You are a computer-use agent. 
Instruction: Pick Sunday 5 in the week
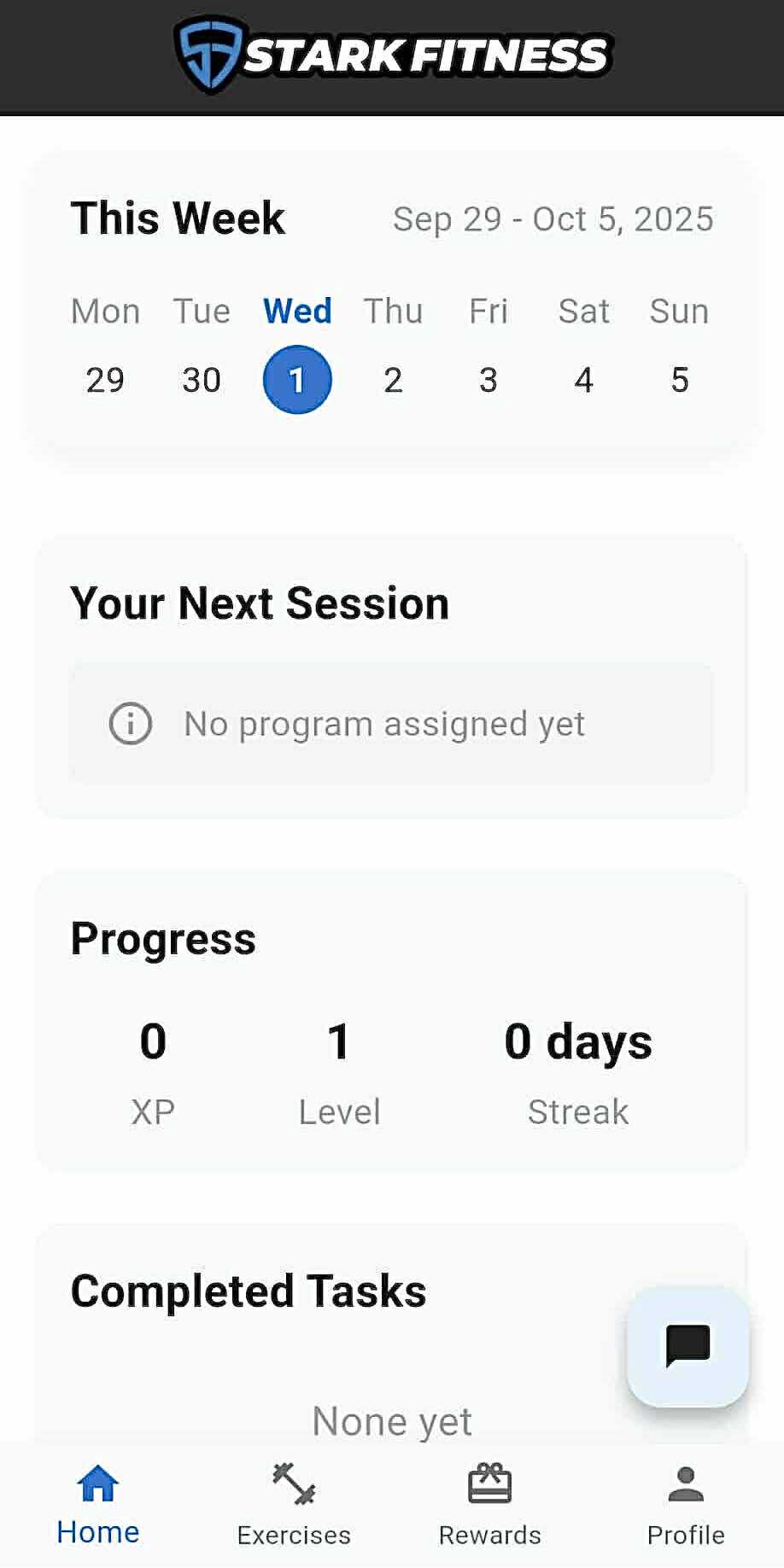[x=680, y=379]
